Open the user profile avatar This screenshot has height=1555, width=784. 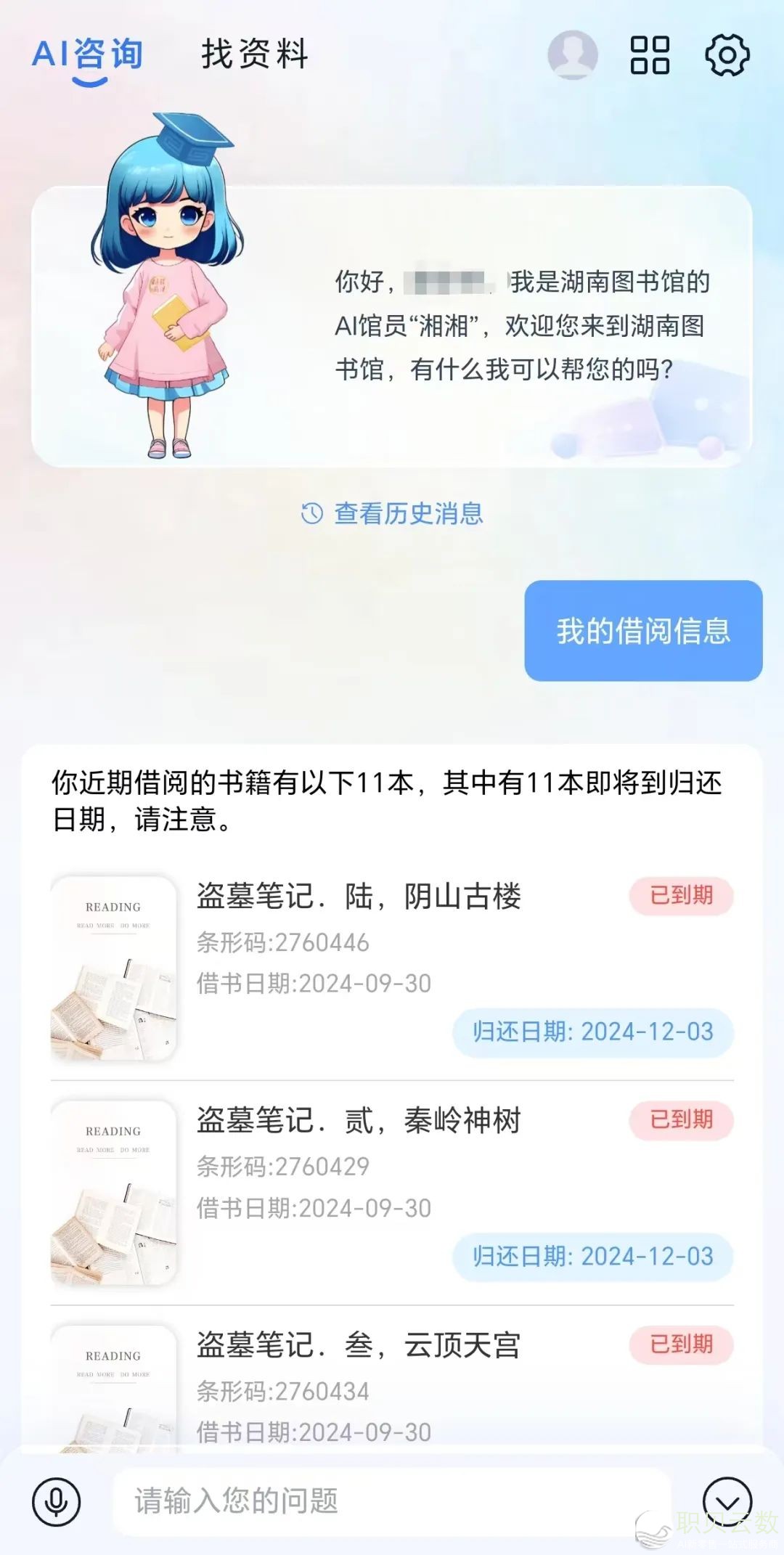point(572,55)
